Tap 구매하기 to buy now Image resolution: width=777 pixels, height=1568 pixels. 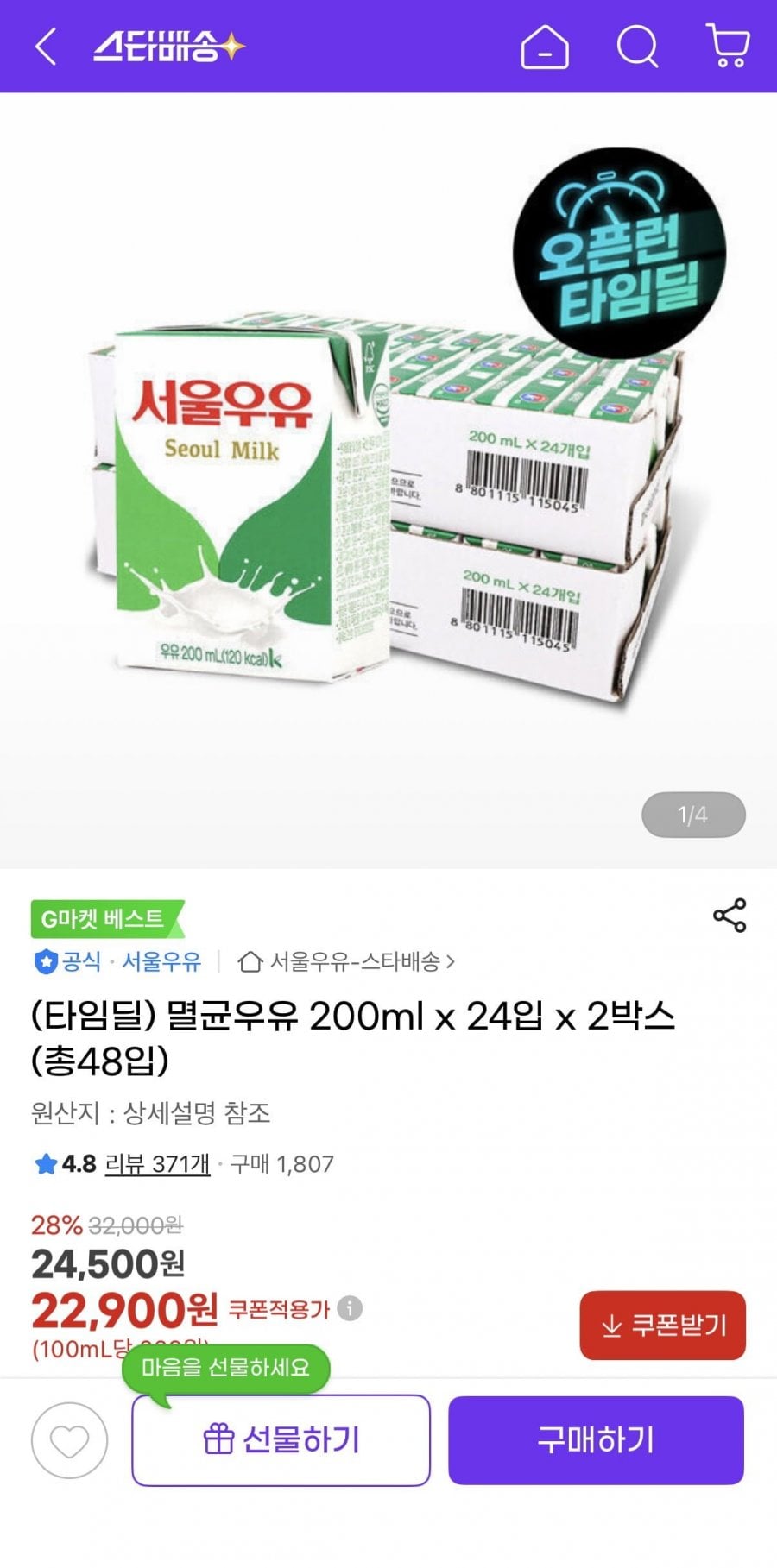click(x=596, y=1440)
